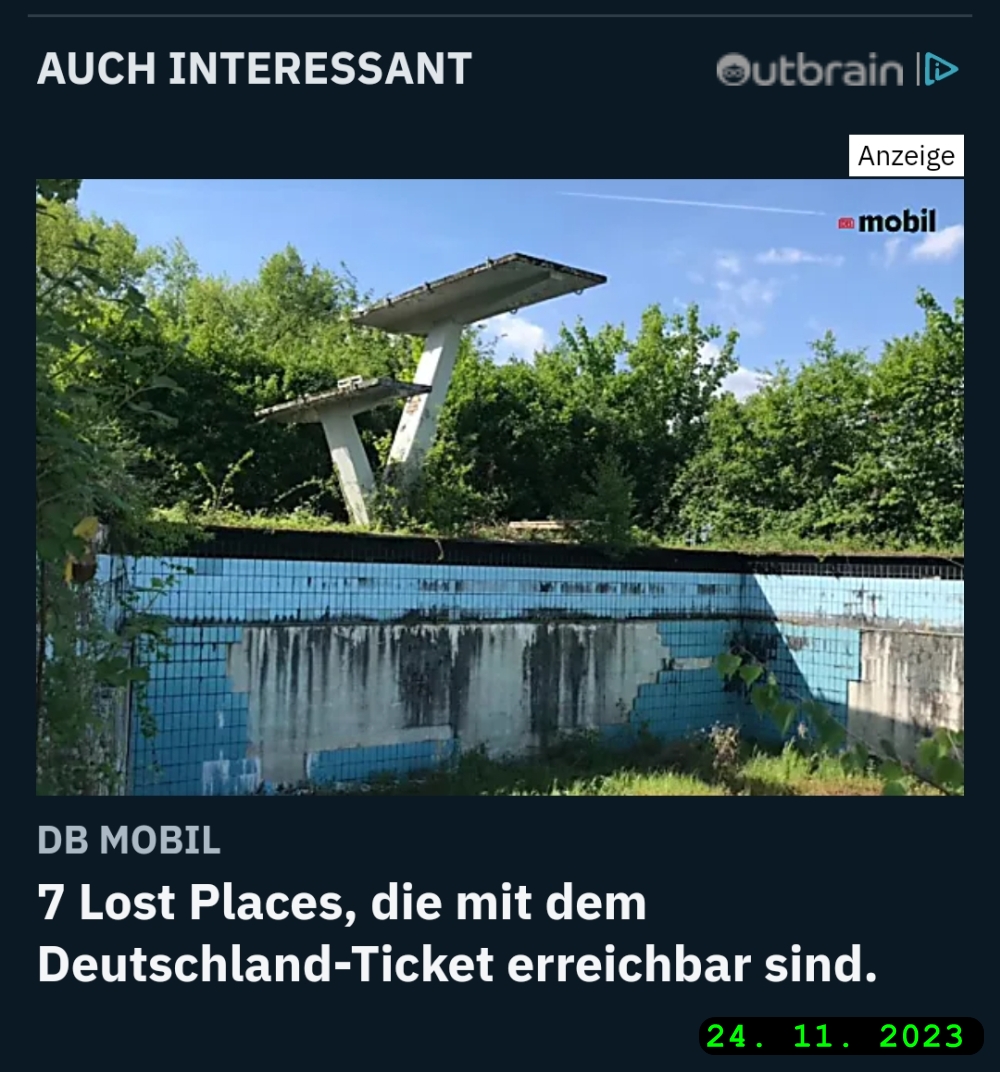The height and width of the screenshot is (1072, 1000).
Task: Tap the Outbrain logo link
Action: 810,69
